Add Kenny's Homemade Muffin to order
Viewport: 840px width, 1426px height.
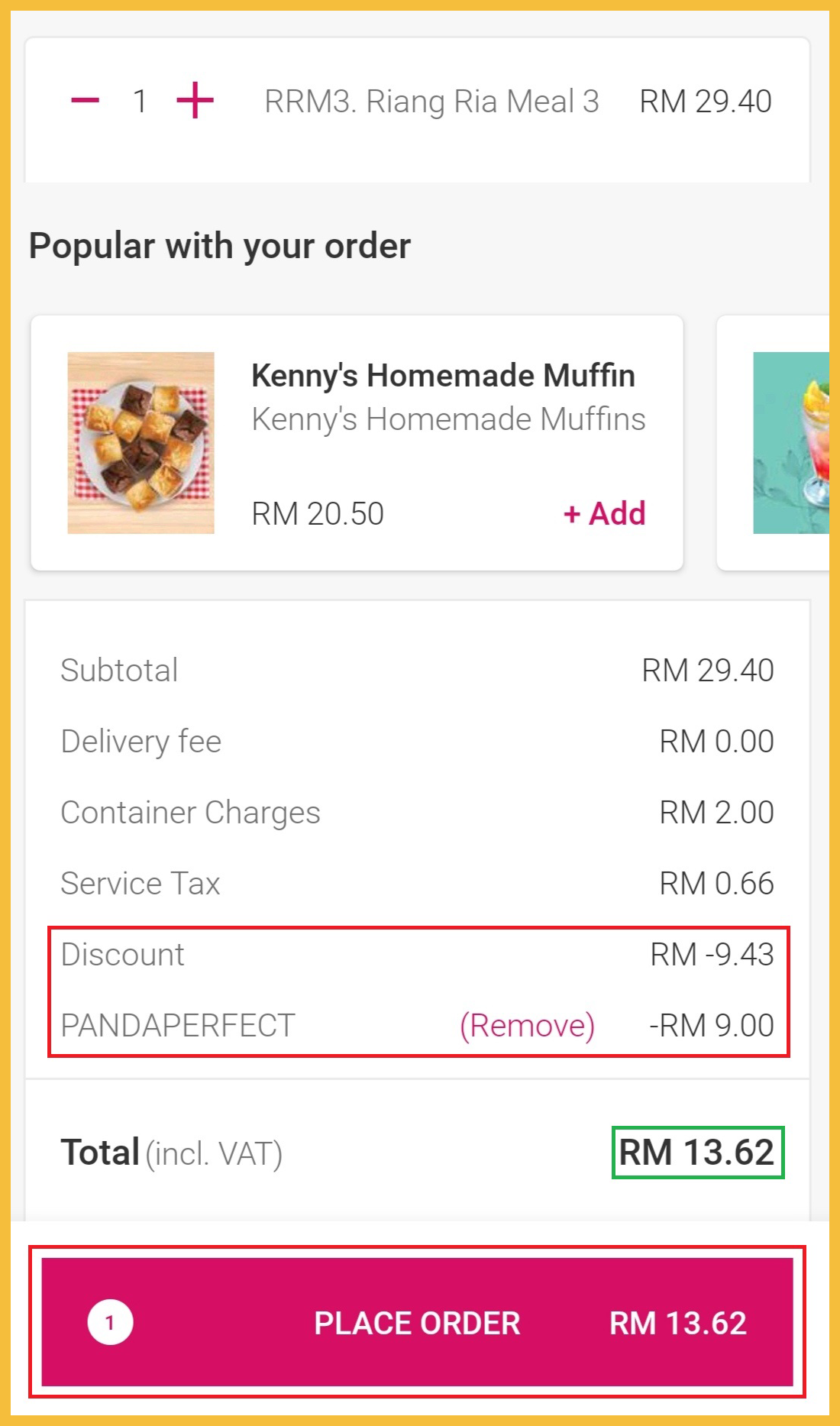tap(604, 513)
